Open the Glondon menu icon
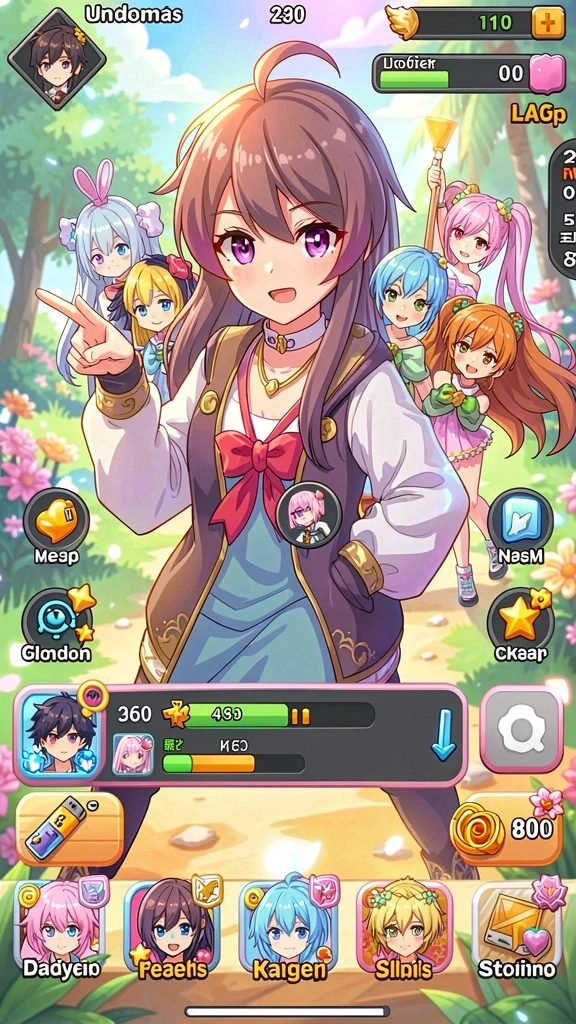This screenshot has height=1024, width=576. pos(56,618)
